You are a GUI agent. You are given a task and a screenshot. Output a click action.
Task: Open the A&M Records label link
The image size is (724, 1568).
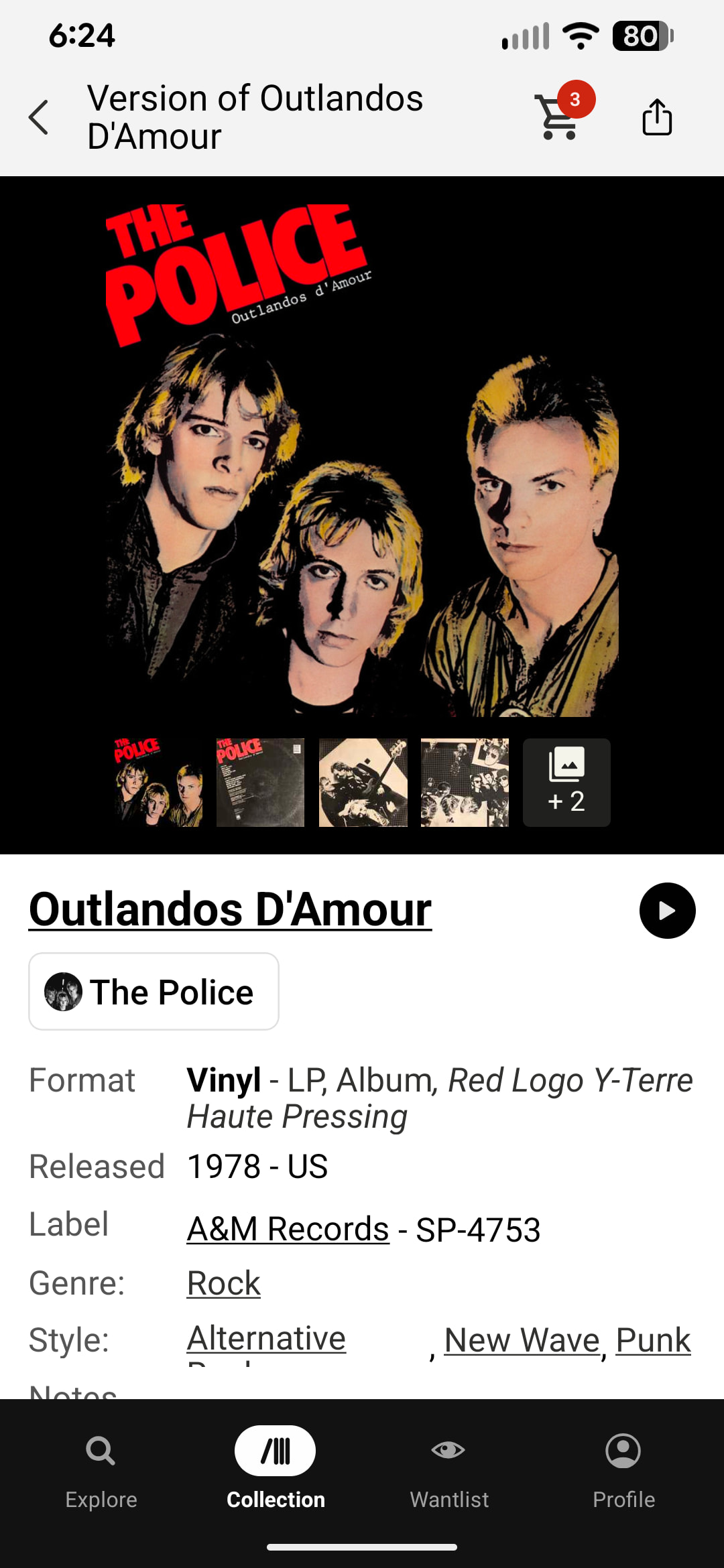tap(288, 1229)
